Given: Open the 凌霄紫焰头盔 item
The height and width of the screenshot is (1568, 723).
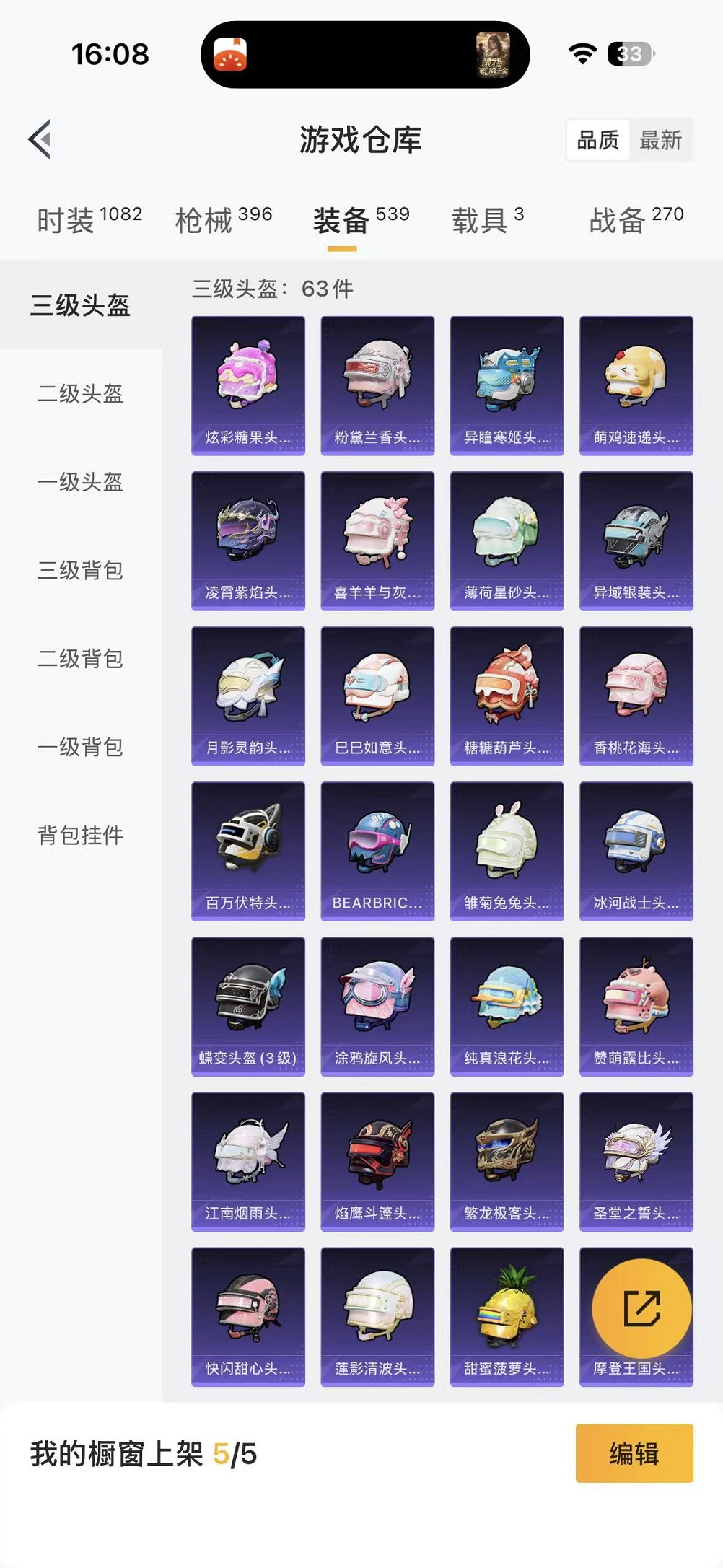Looking at the screenshot, I should point(247,540).
